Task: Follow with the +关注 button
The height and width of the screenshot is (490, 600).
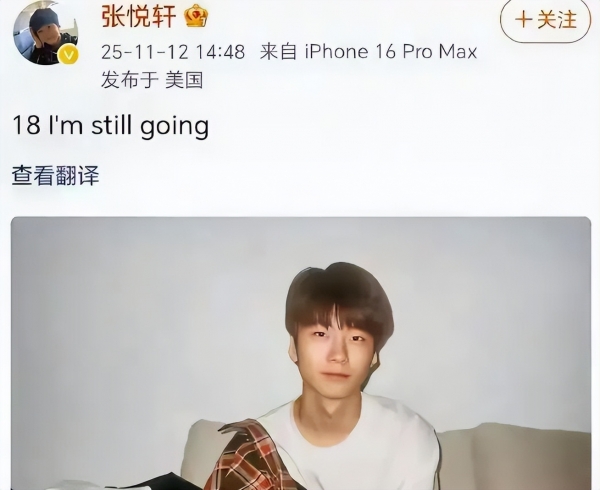Action: (x=545, y=19)
